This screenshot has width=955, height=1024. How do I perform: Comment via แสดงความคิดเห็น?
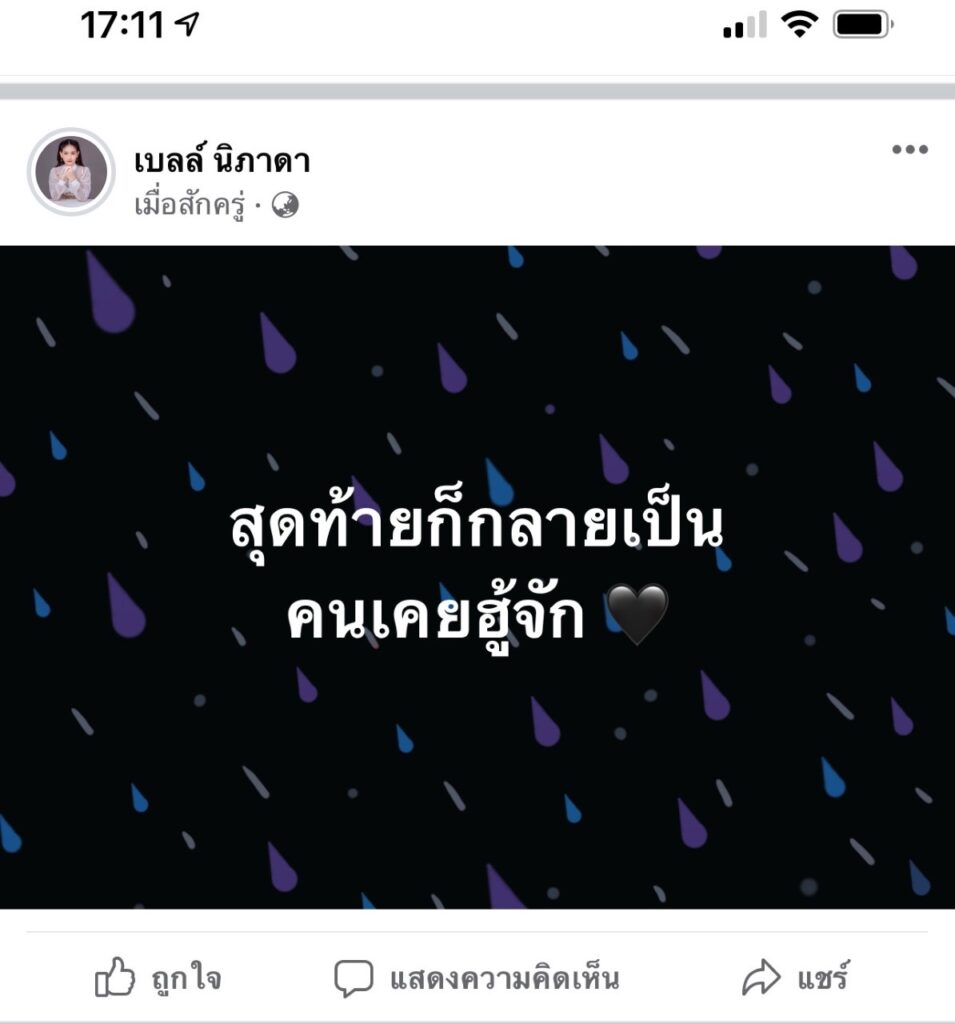(476, 977)
